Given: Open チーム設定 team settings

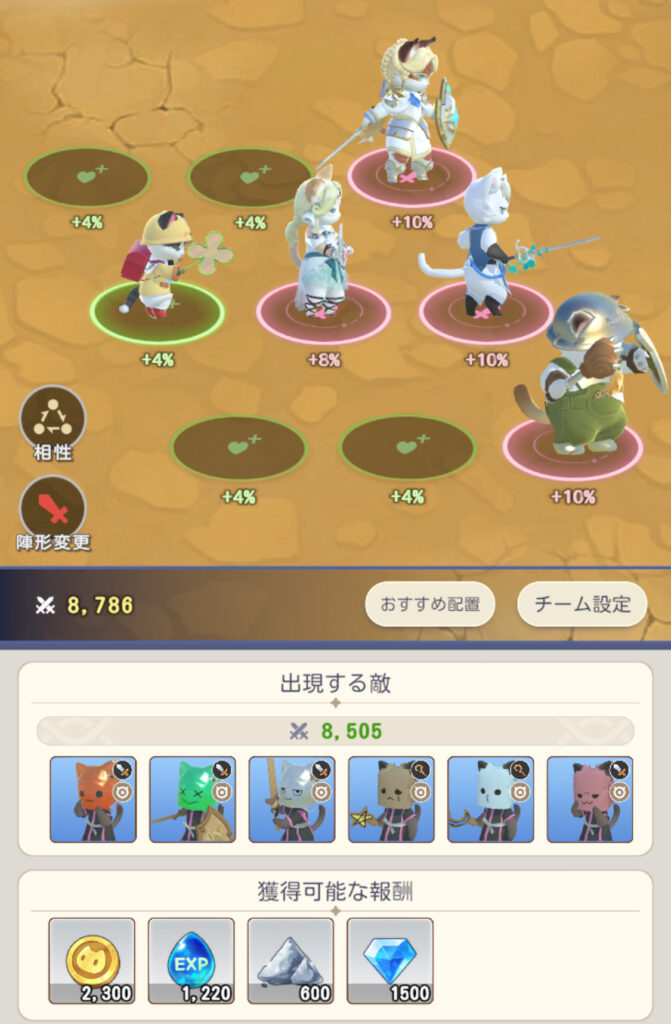Looking at the screenshot, I should 581,604.
